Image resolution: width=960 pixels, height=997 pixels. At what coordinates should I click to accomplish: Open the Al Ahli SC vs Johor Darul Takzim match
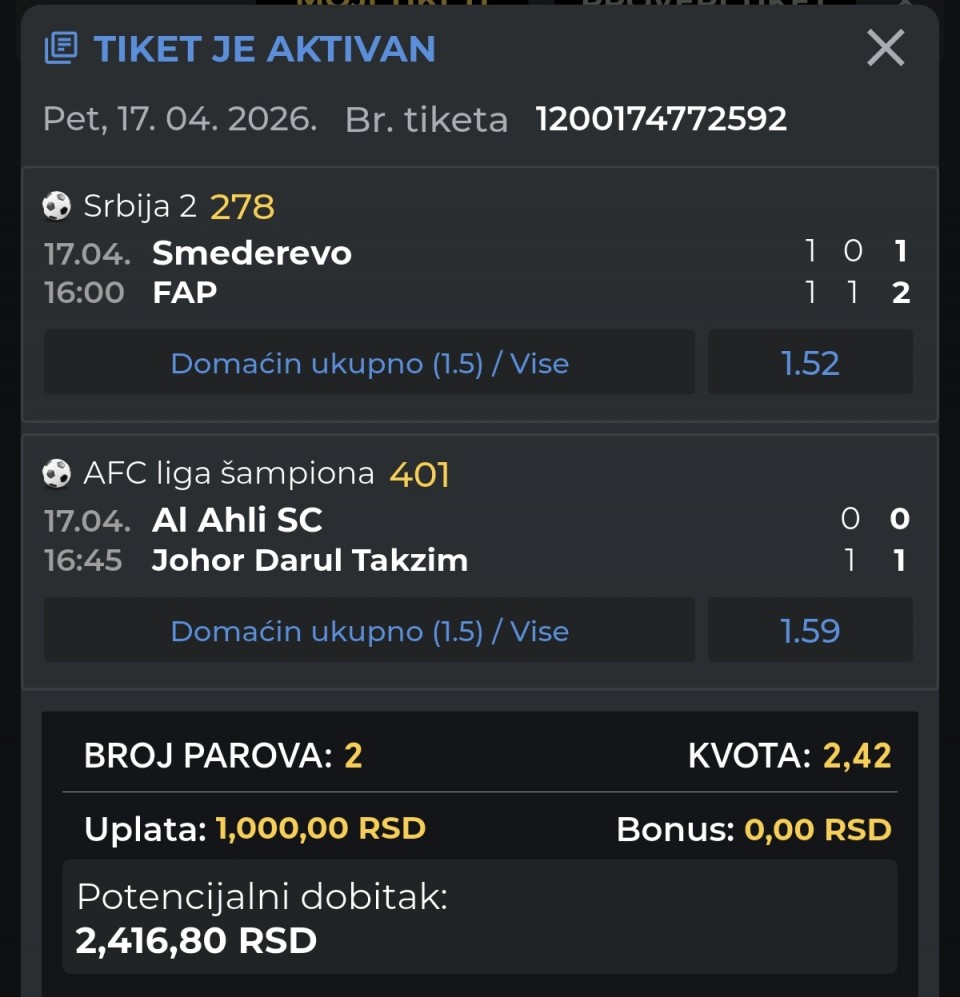click(x=309, y=540)
